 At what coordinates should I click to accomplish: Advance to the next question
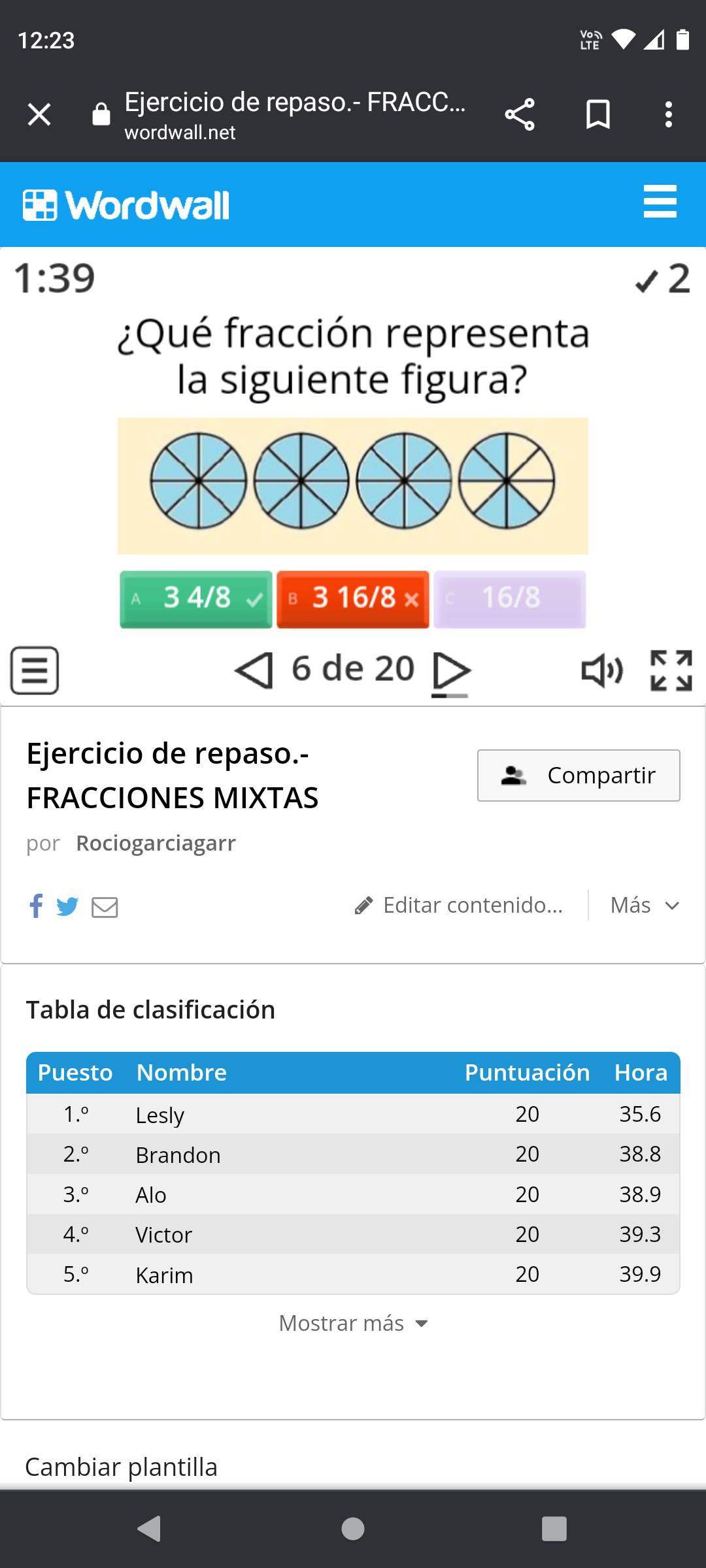pyautogui.click(x=451, y=670)
